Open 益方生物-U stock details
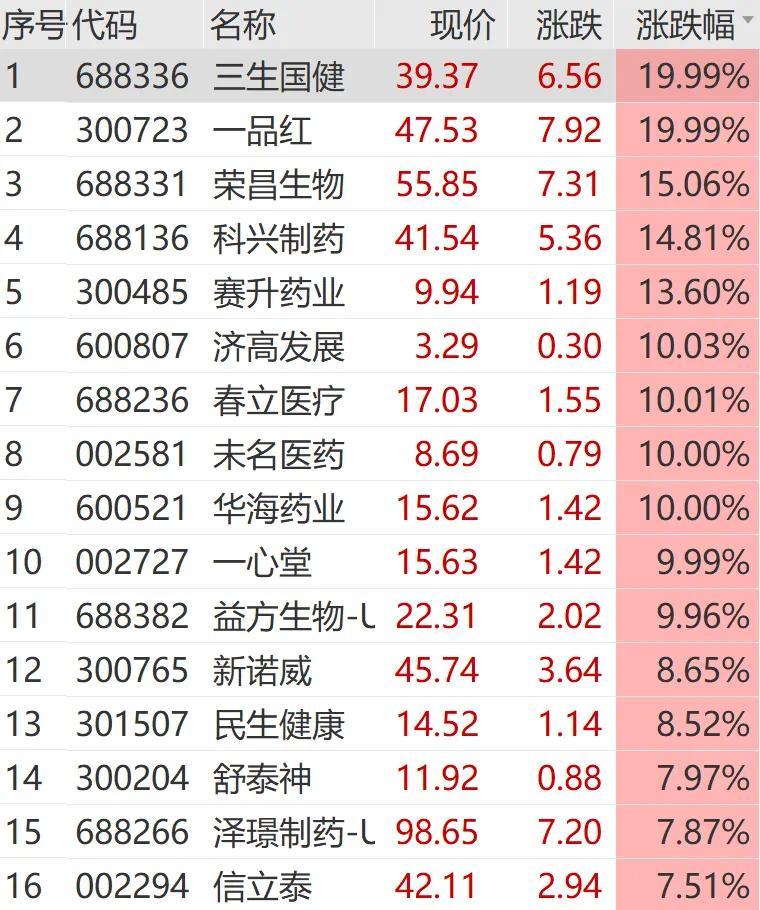 (x=292, y=616)
